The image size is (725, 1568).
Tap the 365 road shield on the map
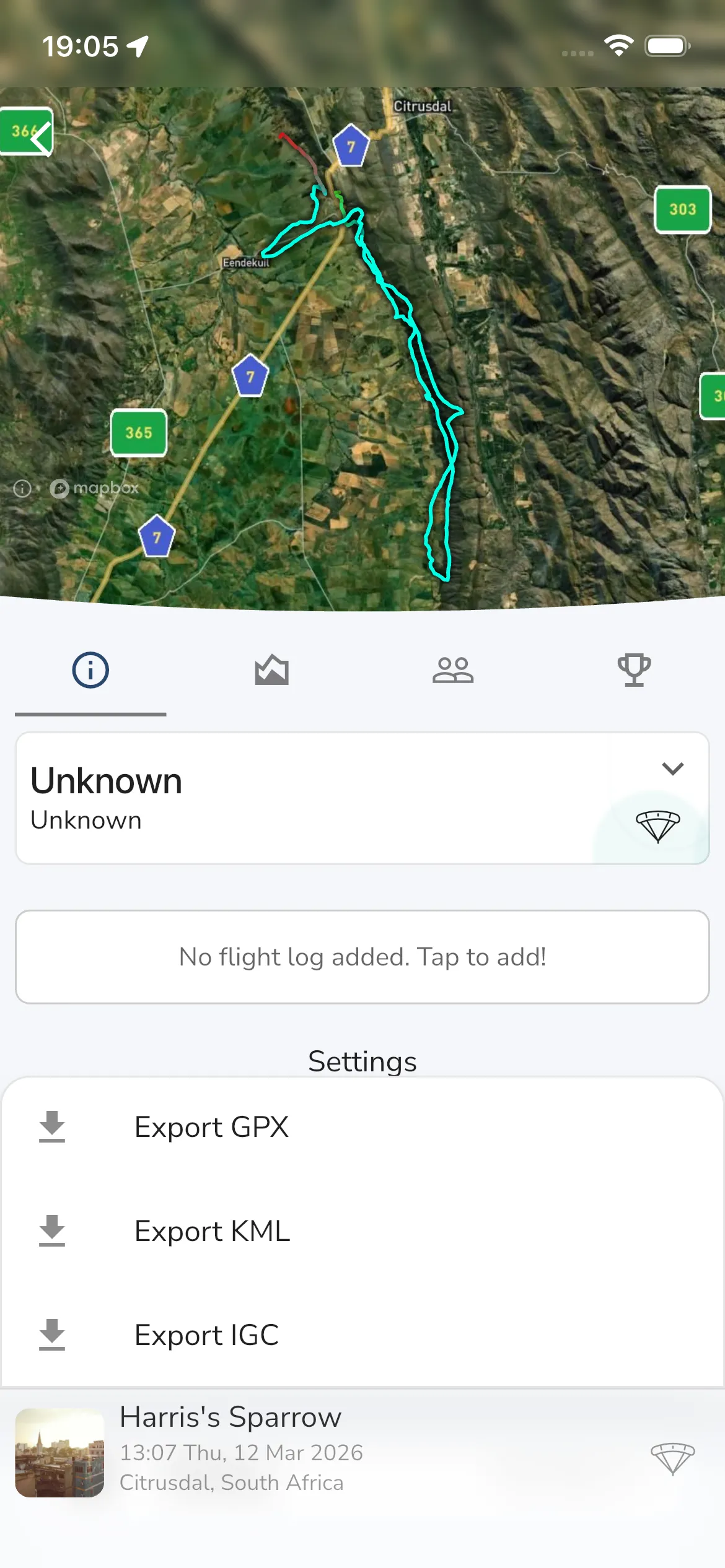coord(139,433)
